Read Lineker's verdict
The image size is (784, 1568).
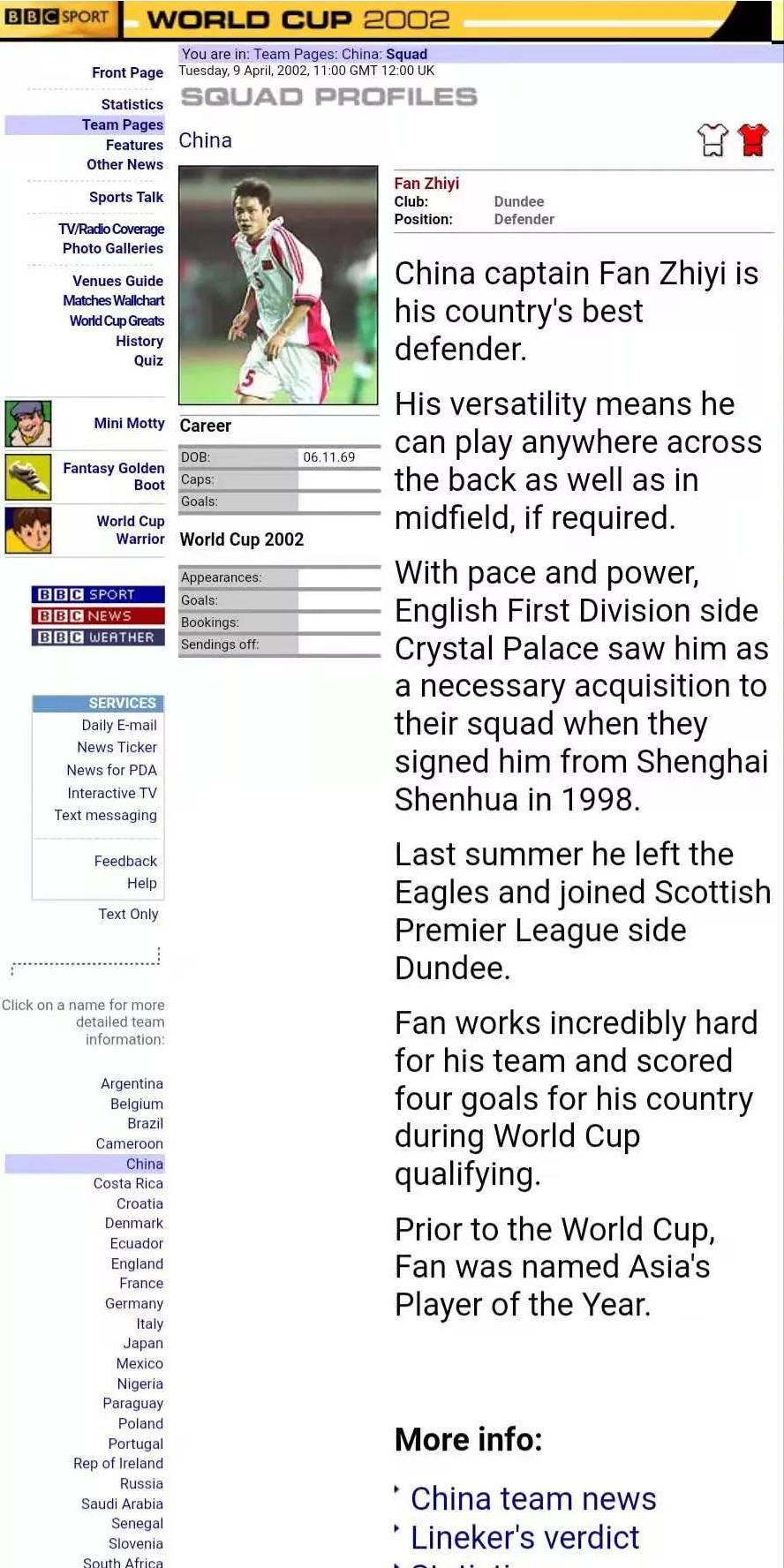524,1537
